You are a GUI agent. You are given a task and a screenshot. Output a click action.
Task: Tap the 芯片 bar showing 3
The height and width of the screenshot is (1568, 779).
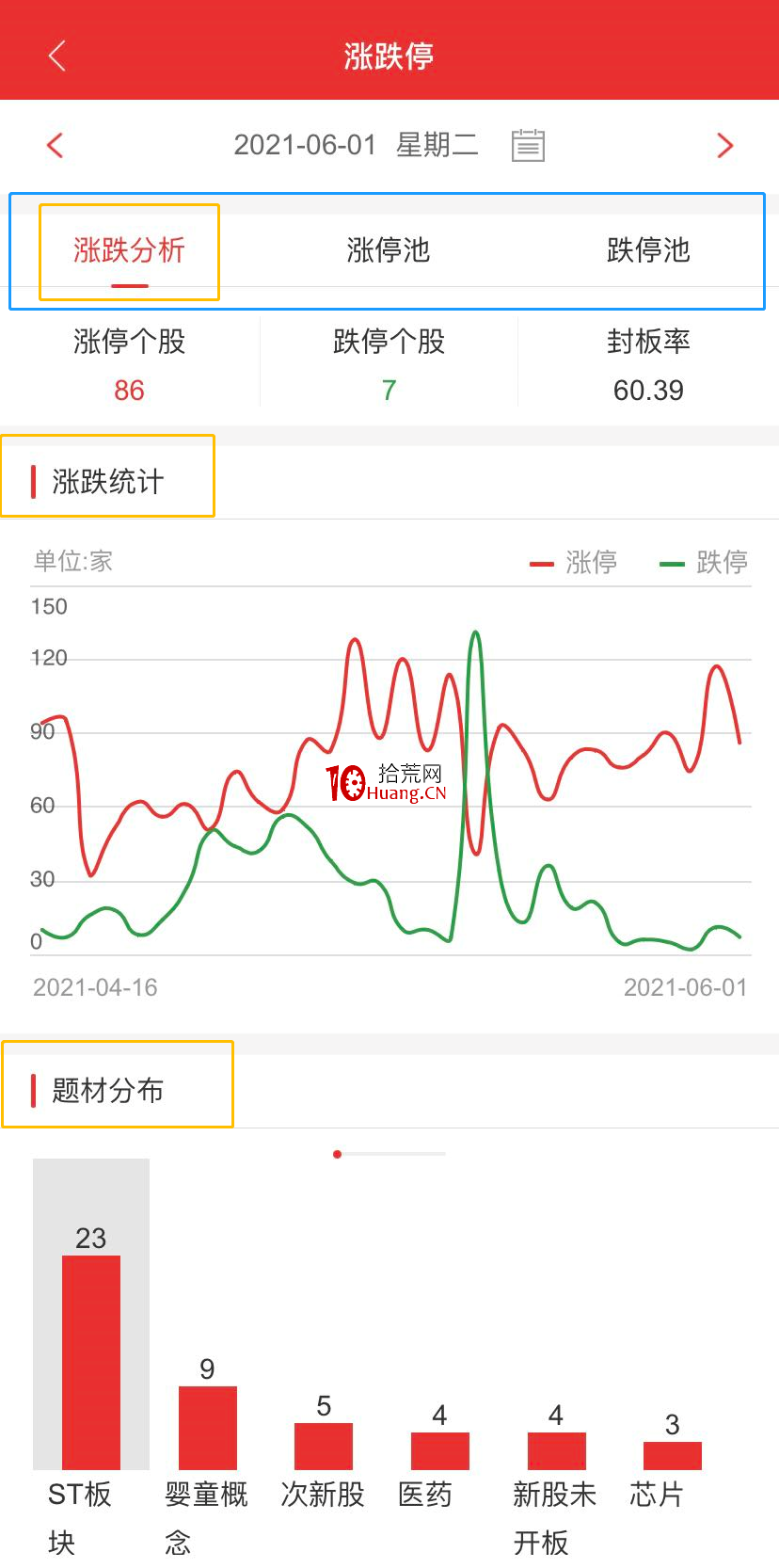coord(672,1457)
